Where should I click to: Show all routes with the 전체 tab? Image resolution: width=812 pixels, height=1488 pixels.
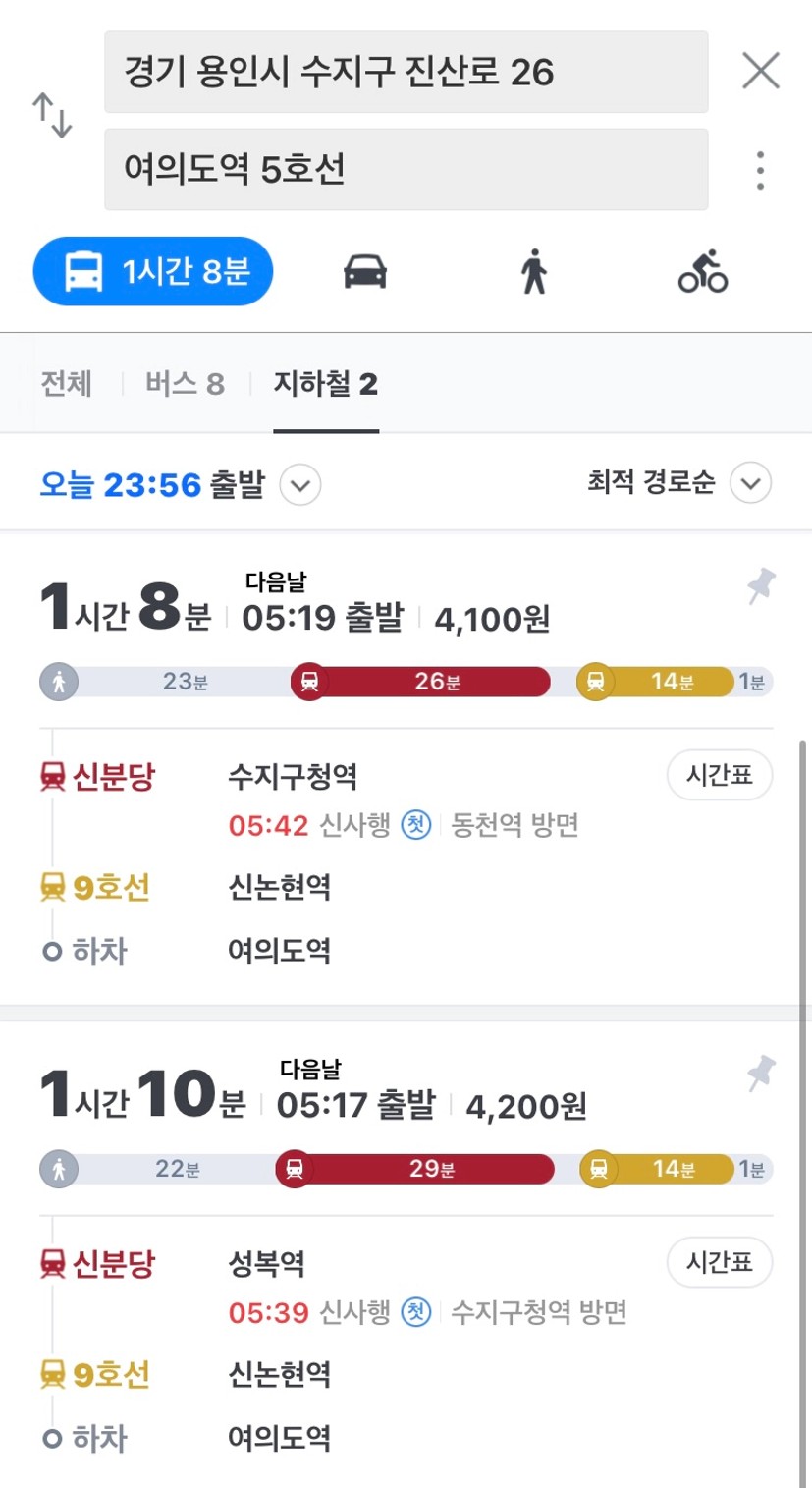tap(67, 384)
